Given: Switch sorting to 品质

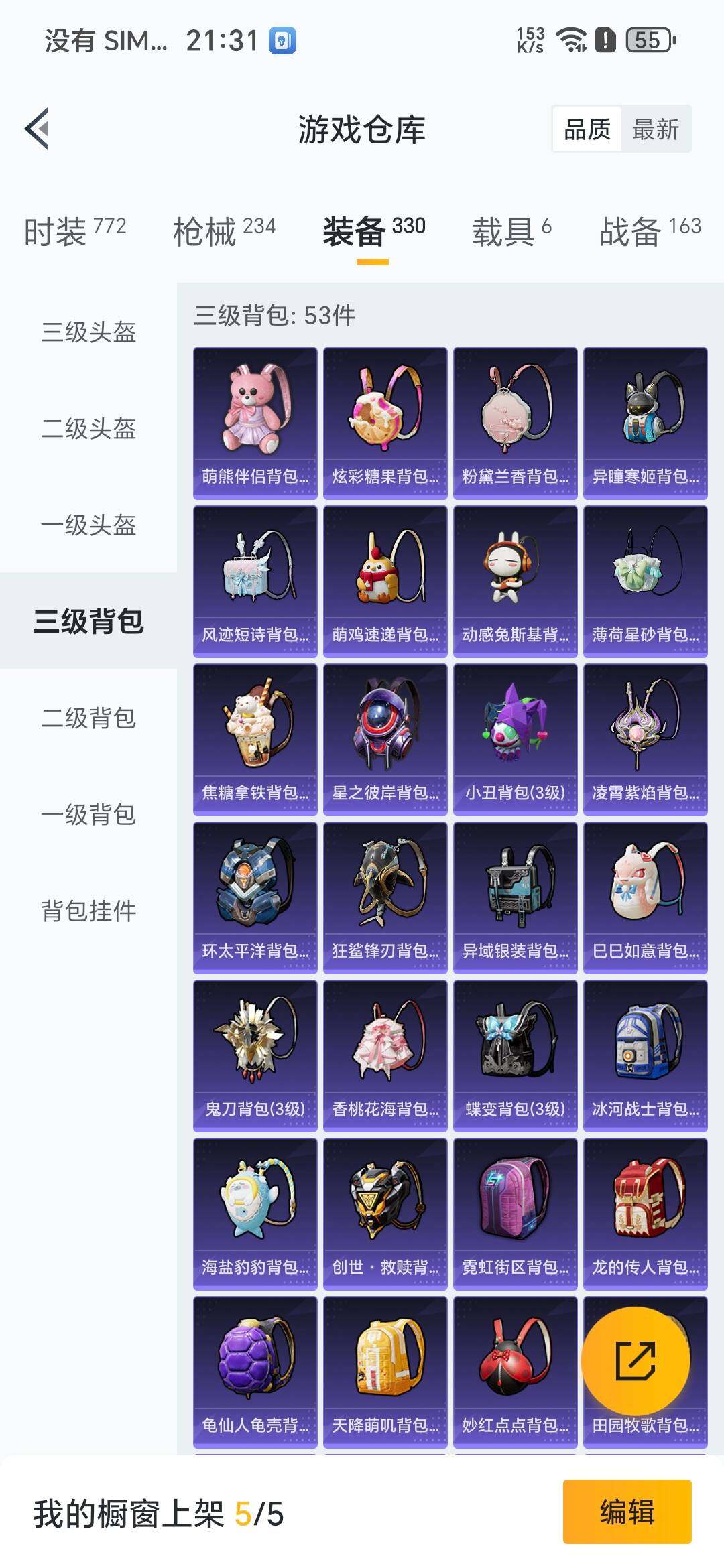Looking at the screenshot, I should point(585,130).
